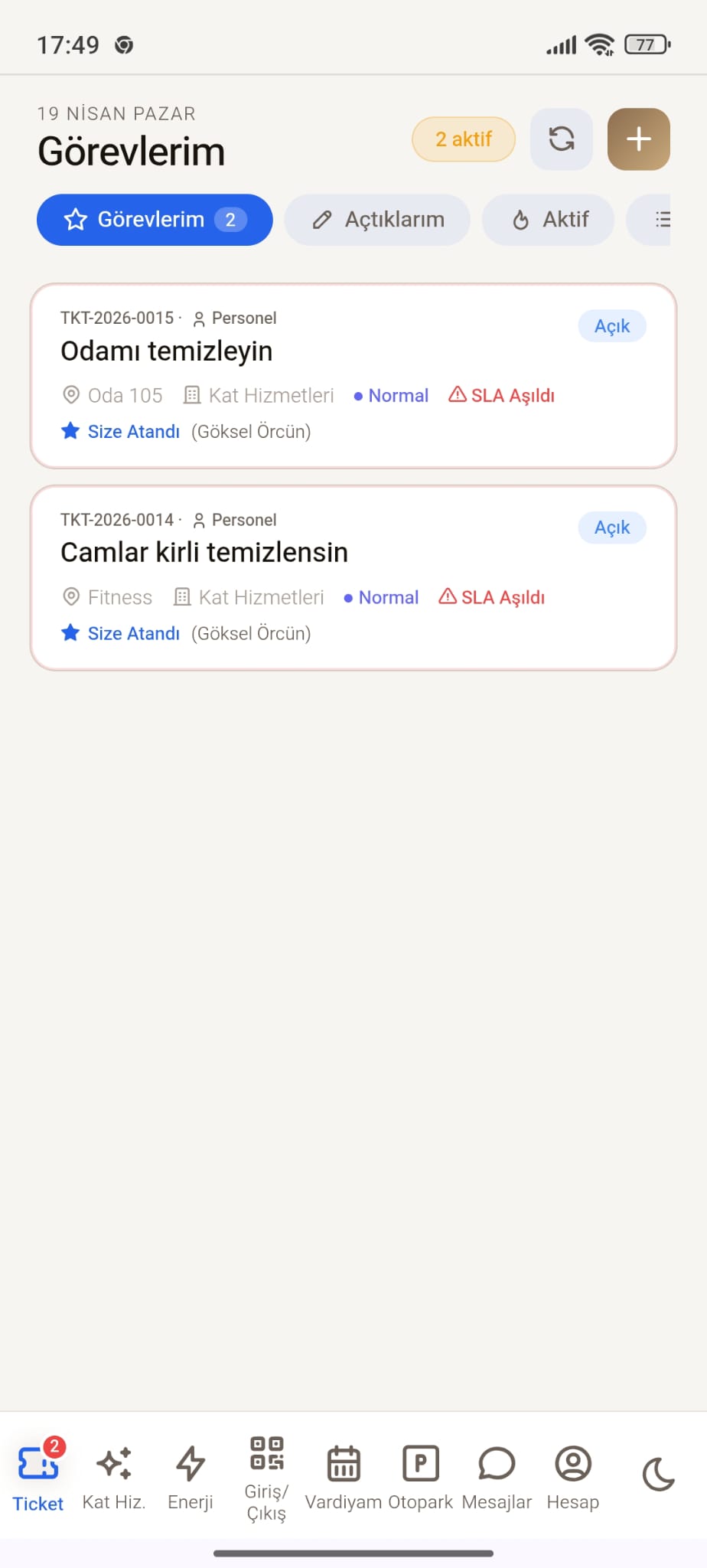Open the Enerji tab
The height and width of the screenshot is (1568, 707).
coord(191,1478)
